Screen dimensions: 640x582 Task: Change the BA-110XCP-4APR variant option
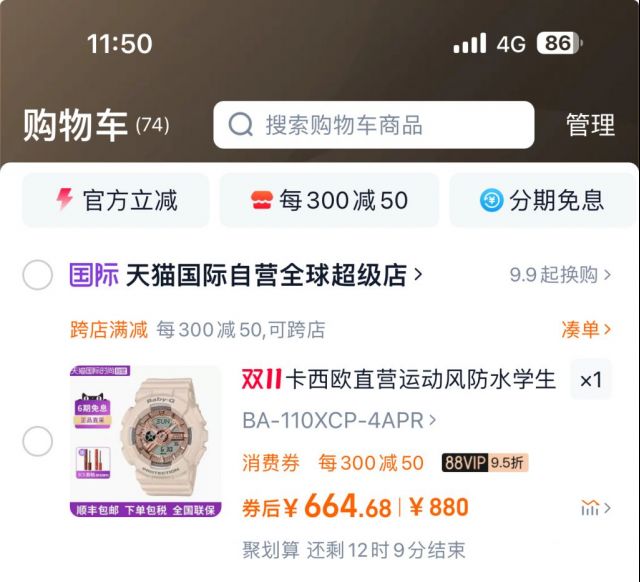tap(338, 420)
